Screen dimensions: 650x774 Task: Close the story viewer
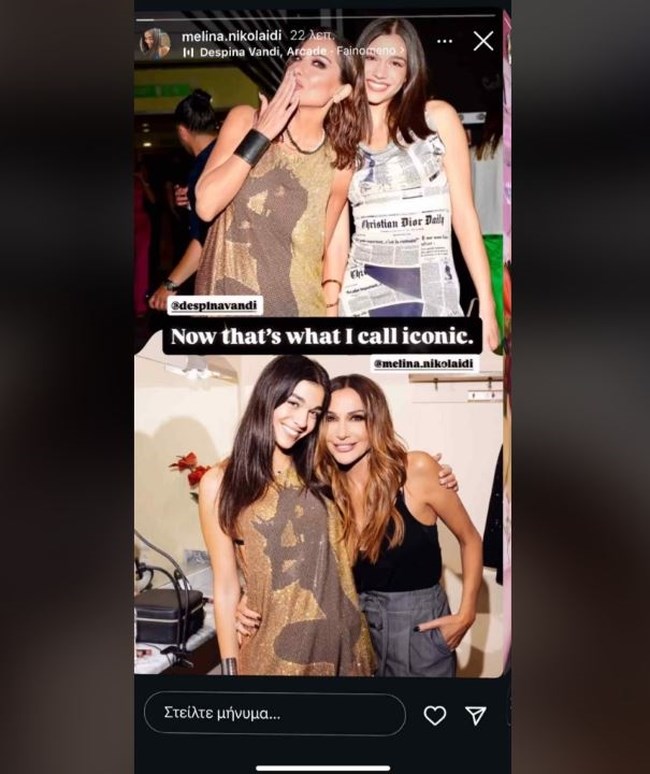click(483, 41)
